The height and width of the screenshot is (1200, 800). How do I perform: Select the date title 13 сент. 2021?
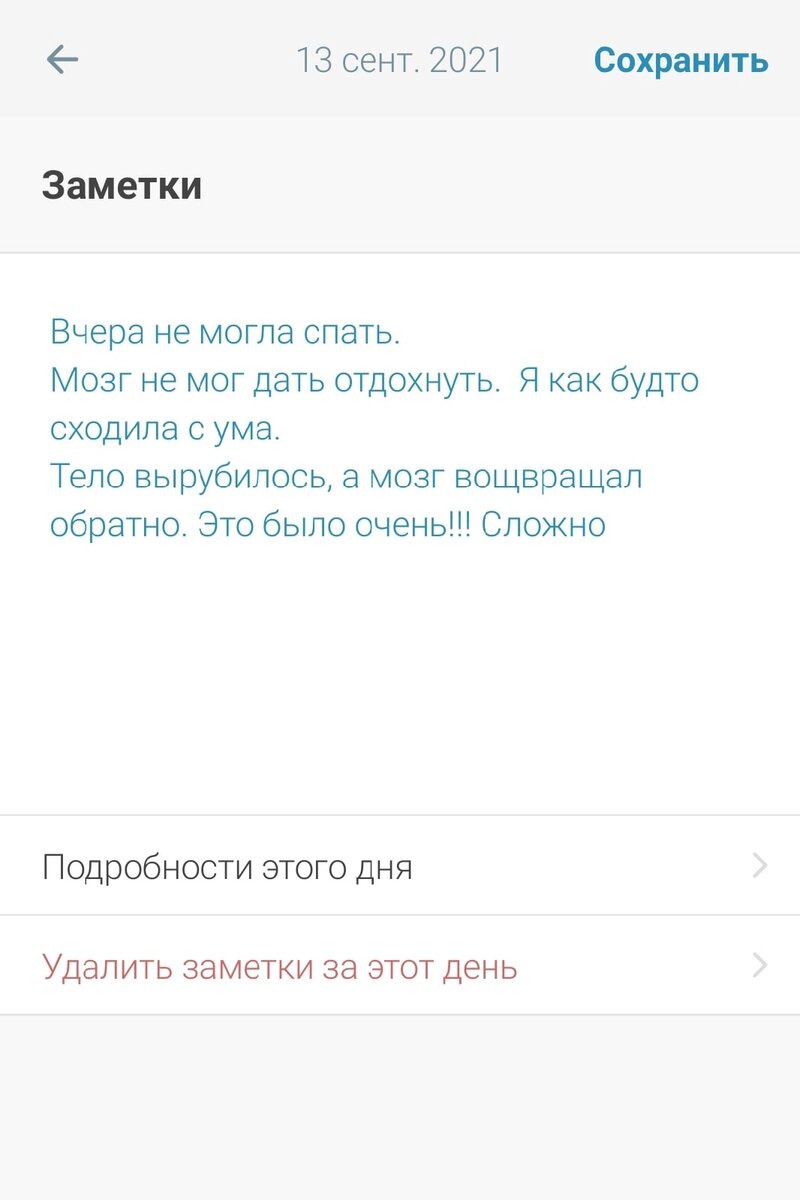400,59
